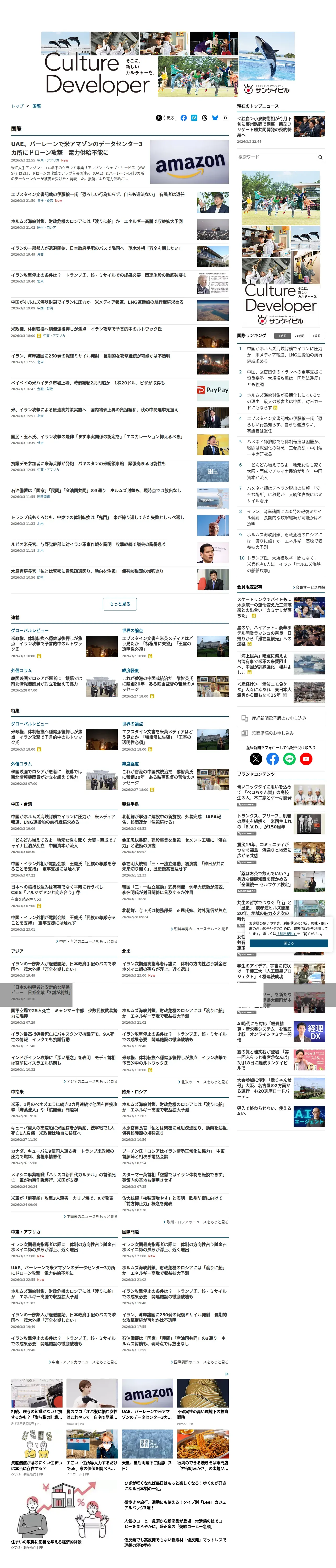Share this page on Facebook
Image resolution: width=336 pixels, height=1568 pixels.
pos(183,118)
